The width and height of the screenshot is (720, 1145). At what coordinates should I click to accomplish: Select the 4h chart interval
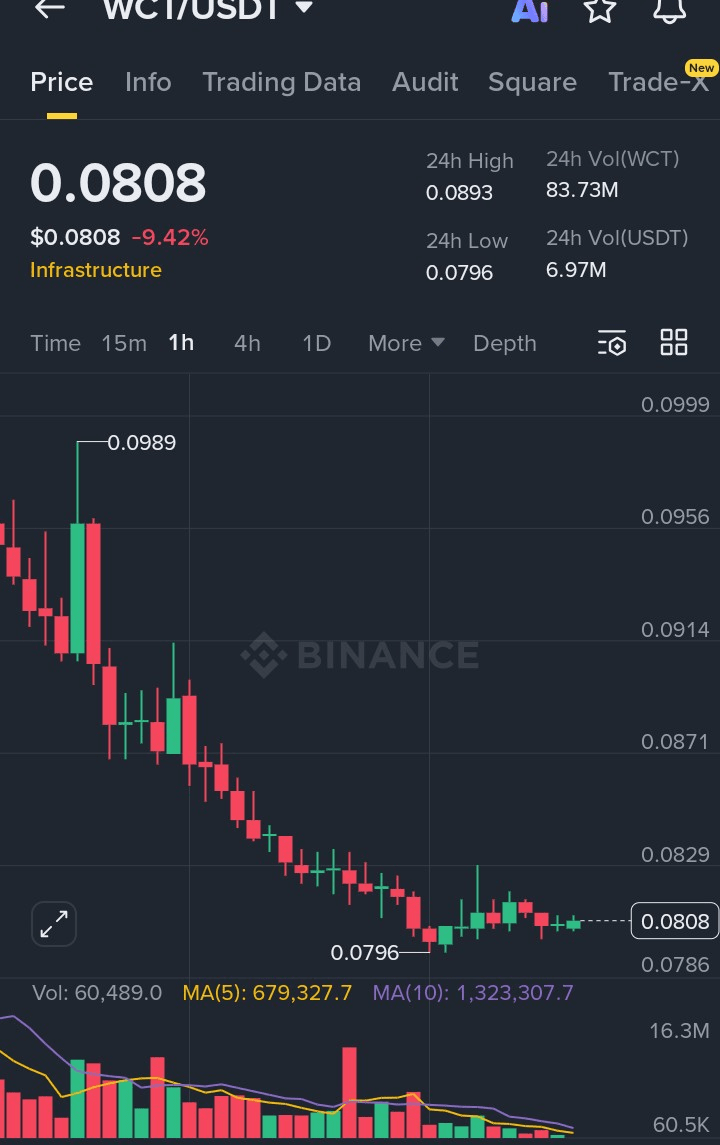(x=247, y=343)
